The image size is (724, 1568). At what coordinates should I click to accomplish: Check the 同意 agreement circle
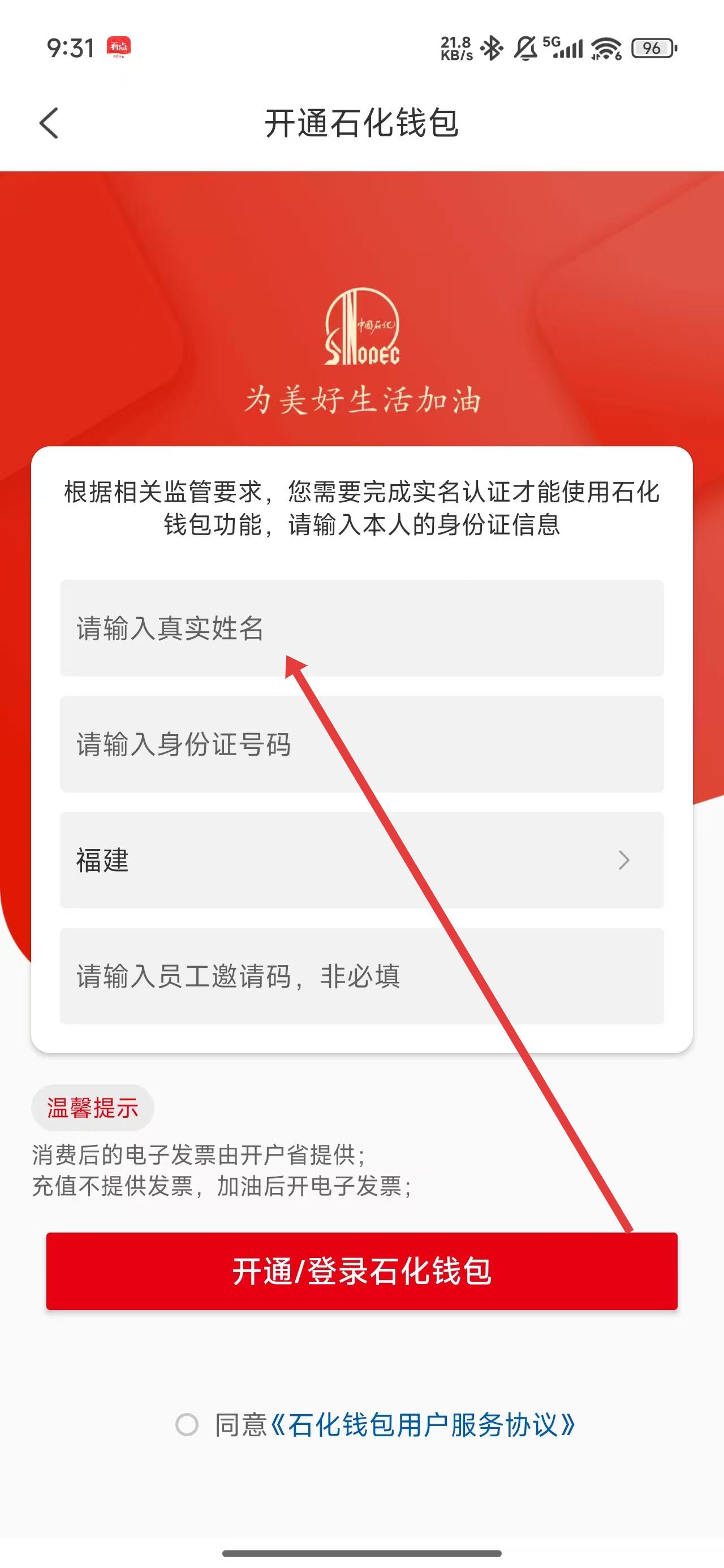[187, 1425]
